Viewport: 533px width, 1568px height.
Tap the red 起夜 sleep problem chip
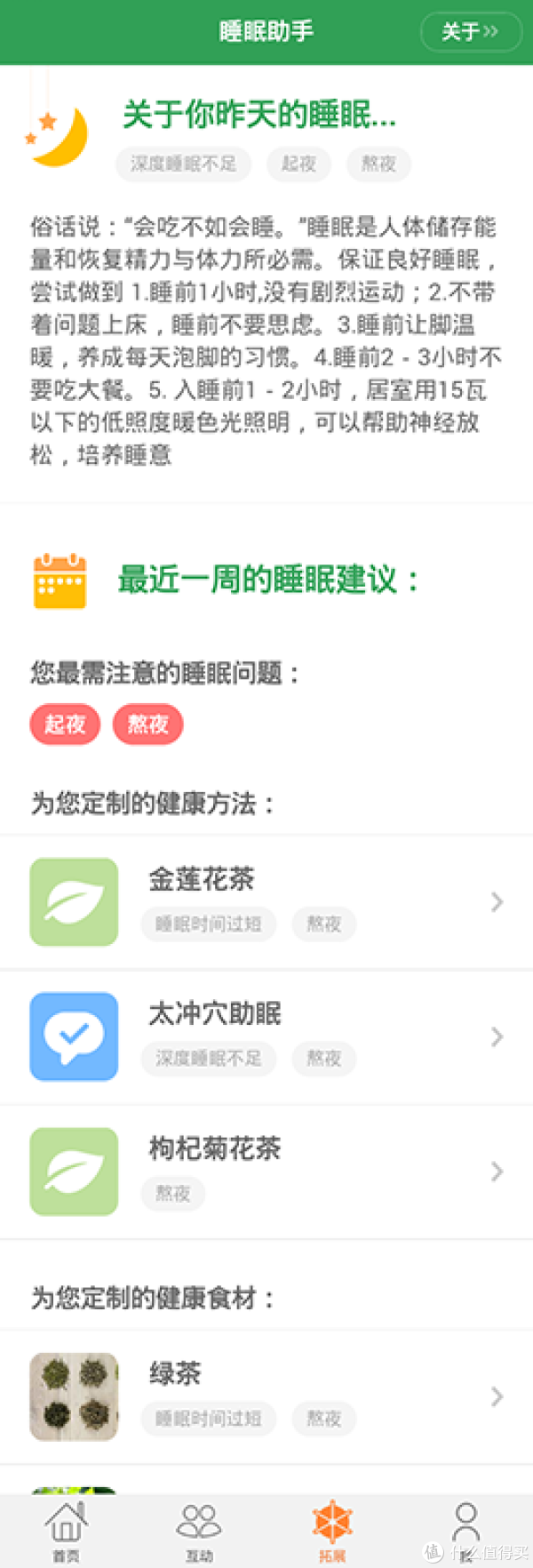pos(65,724)
